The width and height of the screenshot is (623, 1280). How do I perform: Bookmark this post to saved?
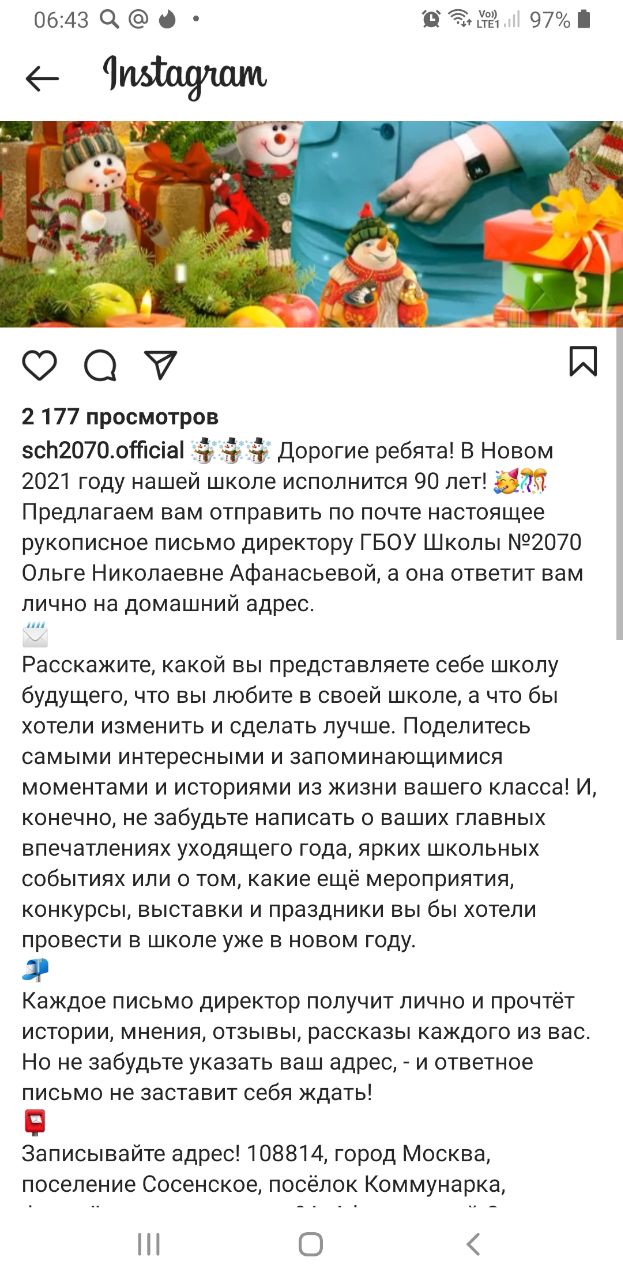(583, 362)
